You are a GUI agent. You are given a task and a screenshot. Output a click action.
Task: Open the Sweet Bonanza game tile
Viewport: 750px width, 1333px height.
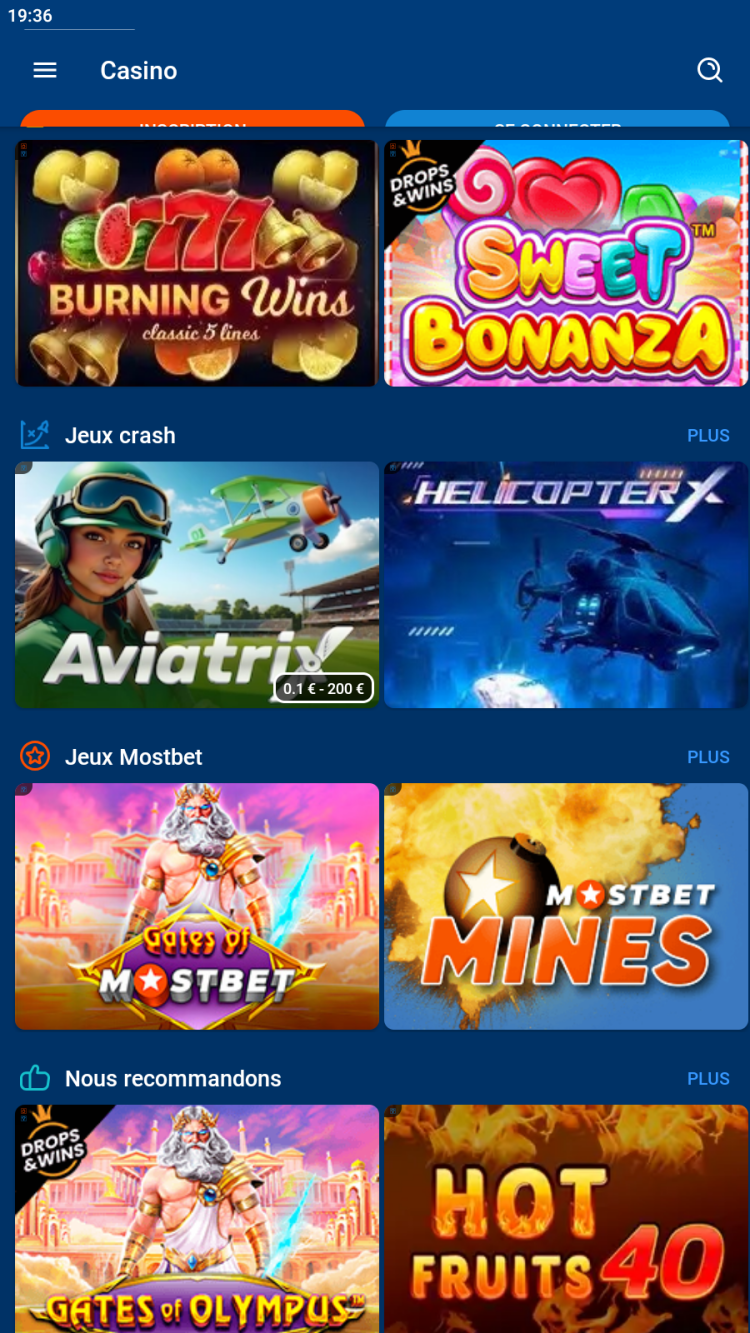(566, 263)
